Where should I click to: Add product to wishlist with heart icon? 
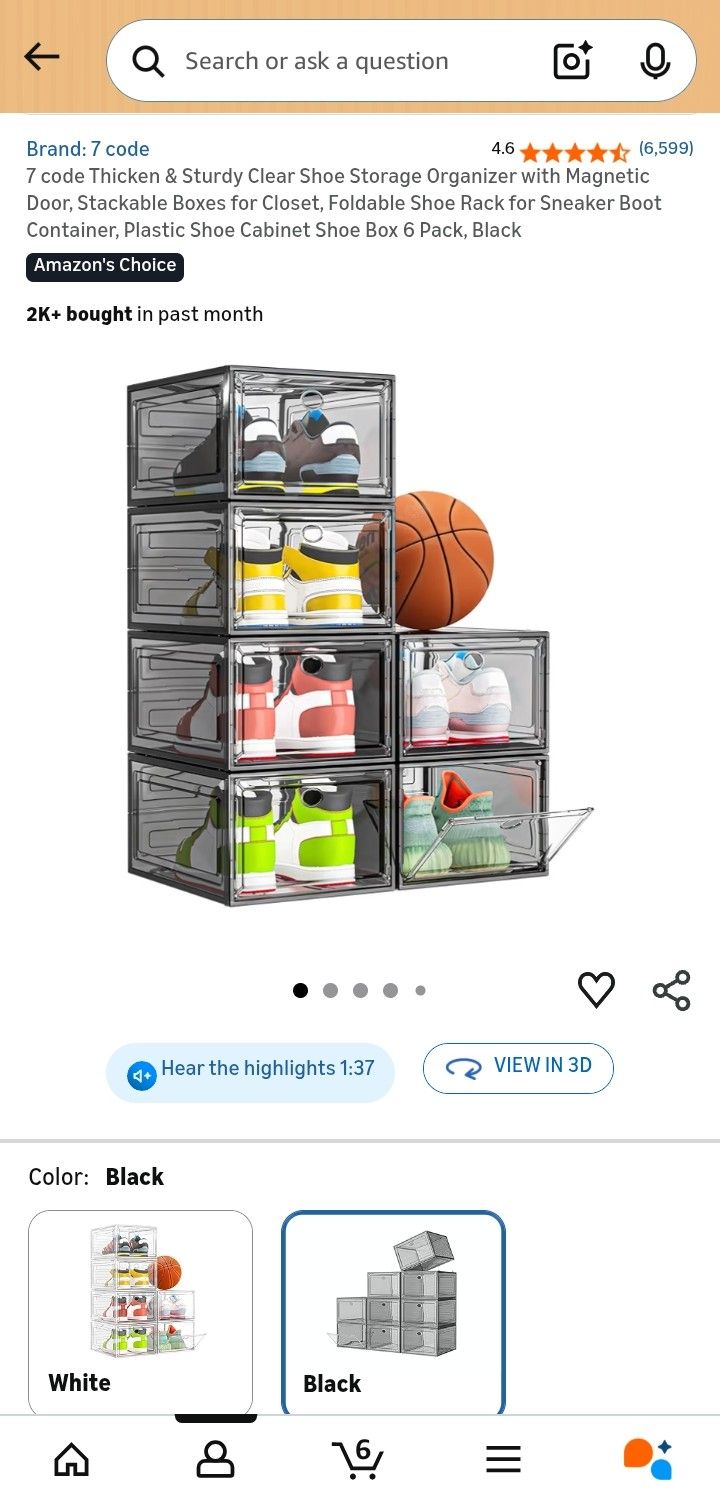point(596,989)
